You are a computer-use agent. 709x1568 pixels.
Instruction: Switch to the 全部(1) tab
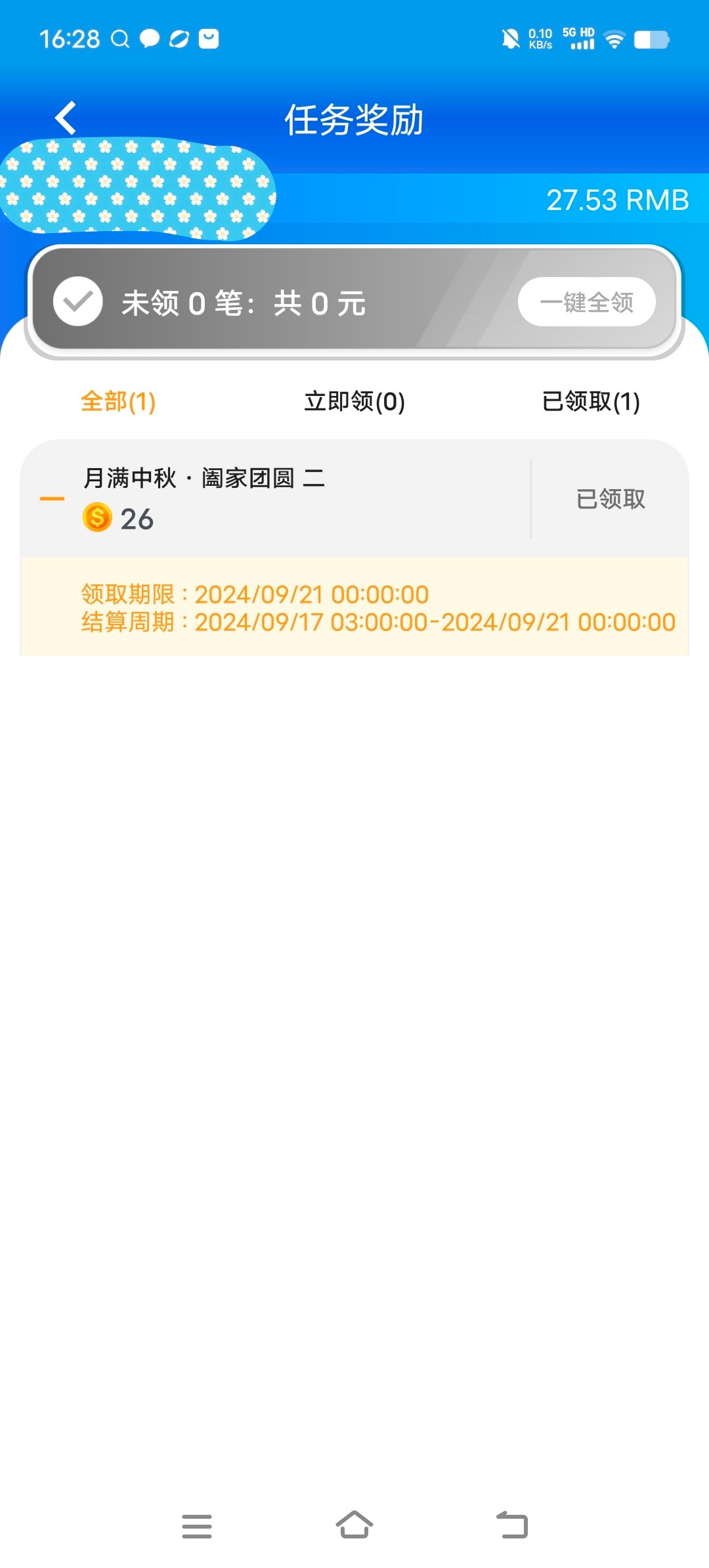[118, 401]
